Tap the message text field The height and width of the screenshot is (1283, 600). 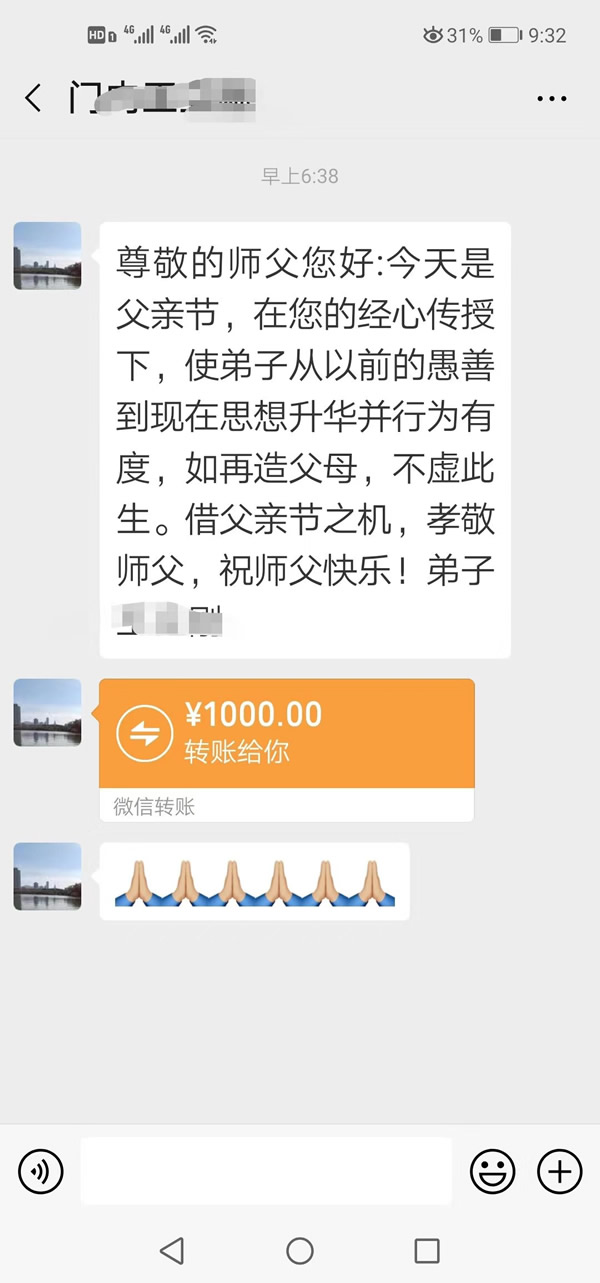point(266,1171)
